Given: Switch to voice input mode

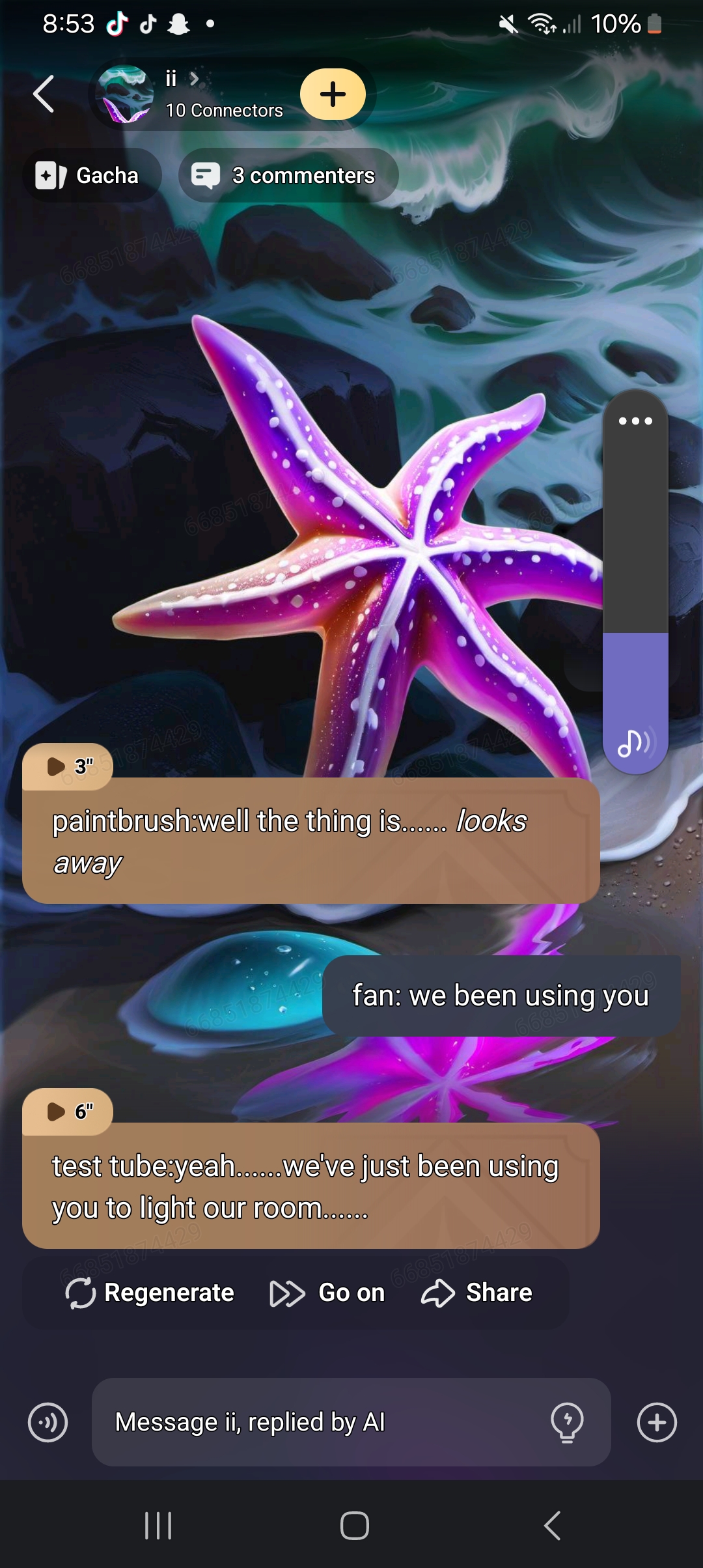Looking at the screenshot, I should click(48, 1422).
